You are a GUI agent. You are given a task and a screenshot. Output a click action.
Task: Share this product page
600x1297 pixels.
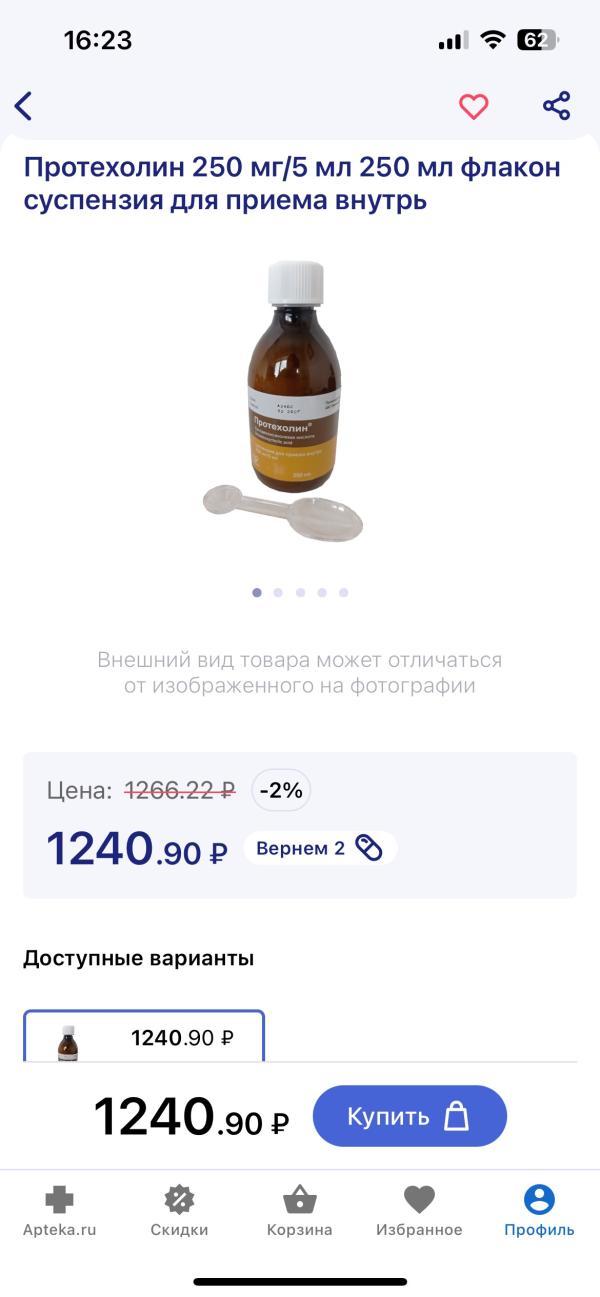[556, 106]
